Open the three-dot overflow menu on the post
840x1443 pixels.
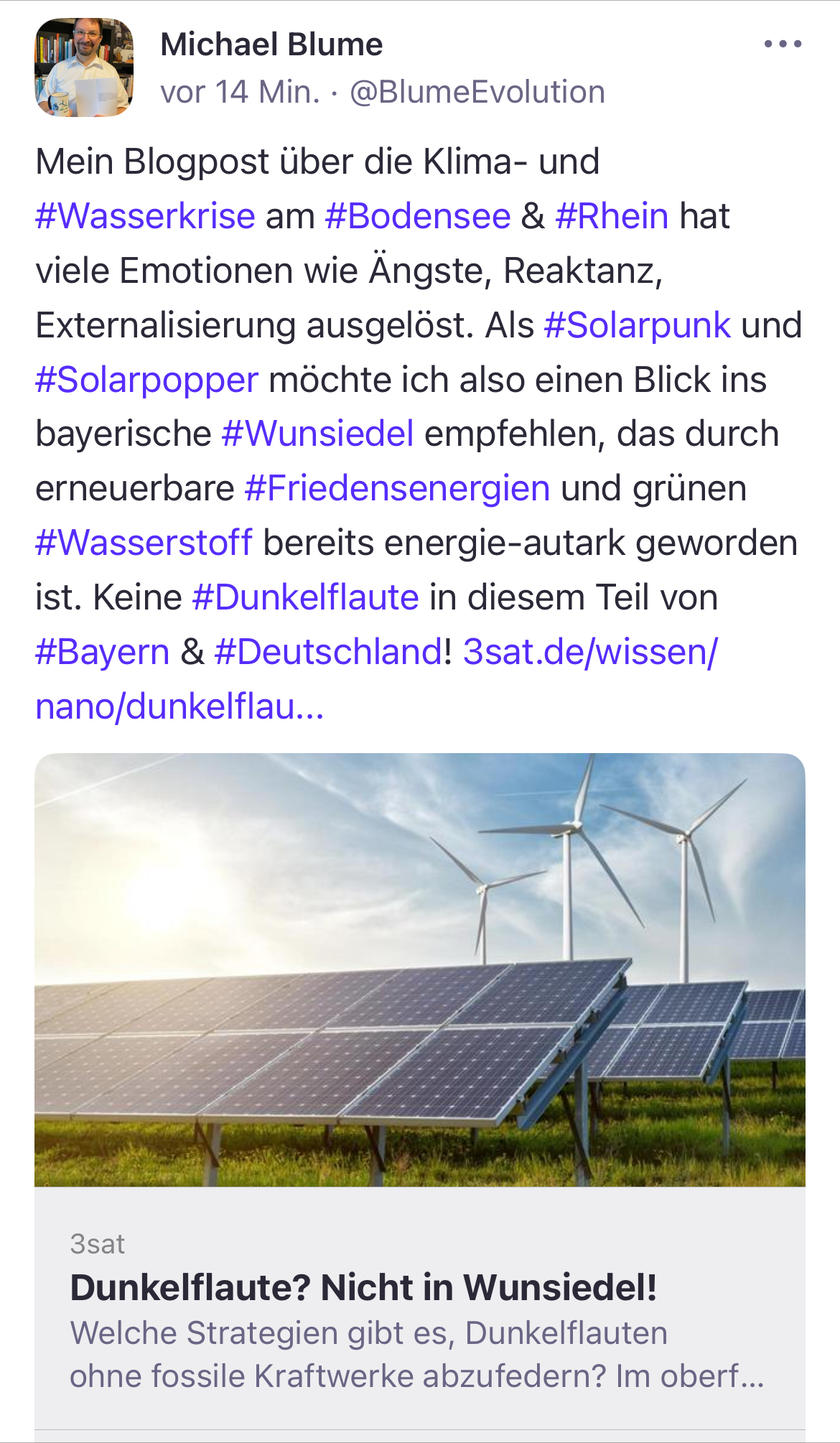783,45
